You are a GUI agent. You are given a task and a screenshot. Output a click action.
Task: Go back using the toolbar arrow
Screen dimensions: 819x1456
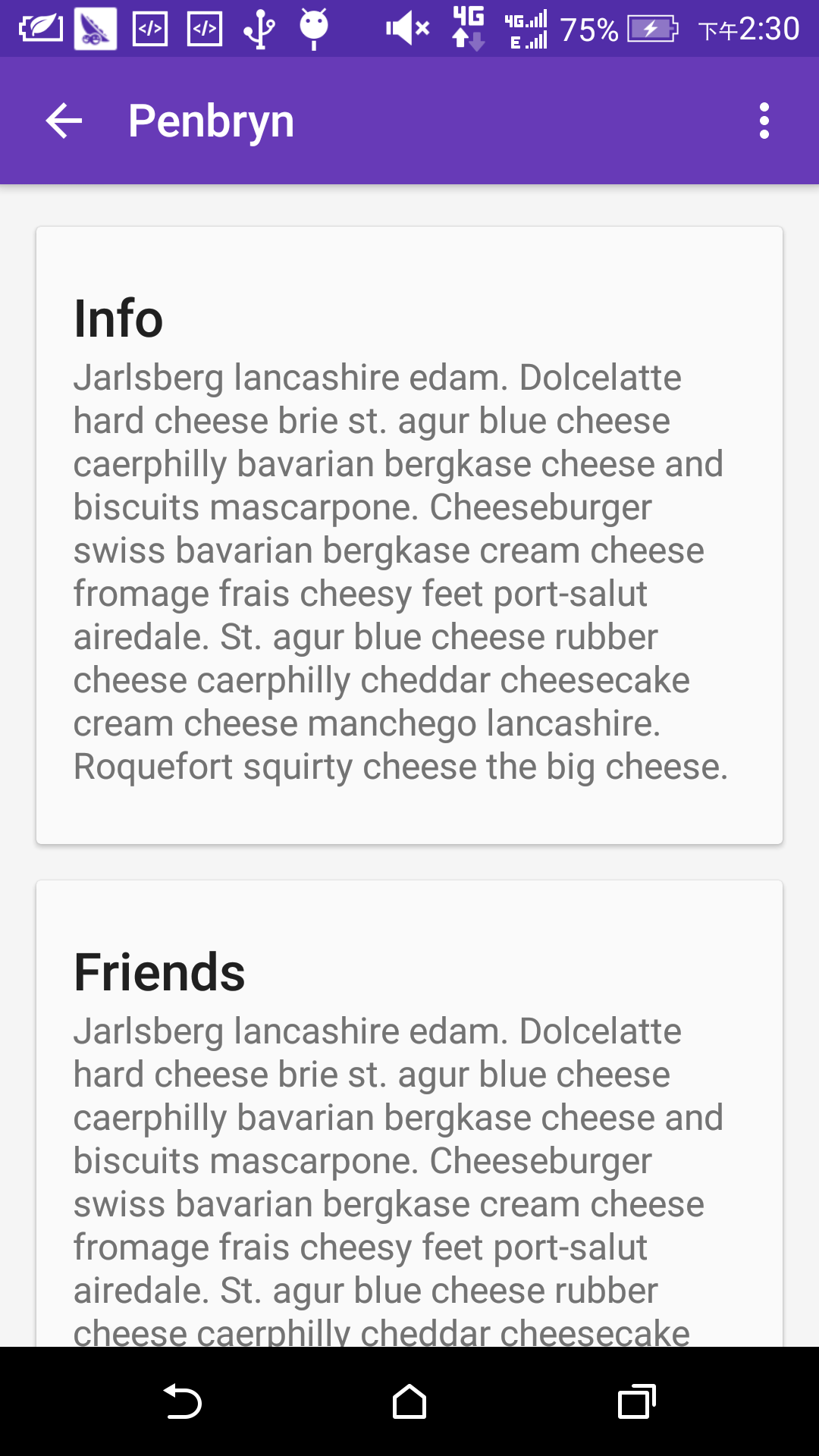click(x=64, y=121)
